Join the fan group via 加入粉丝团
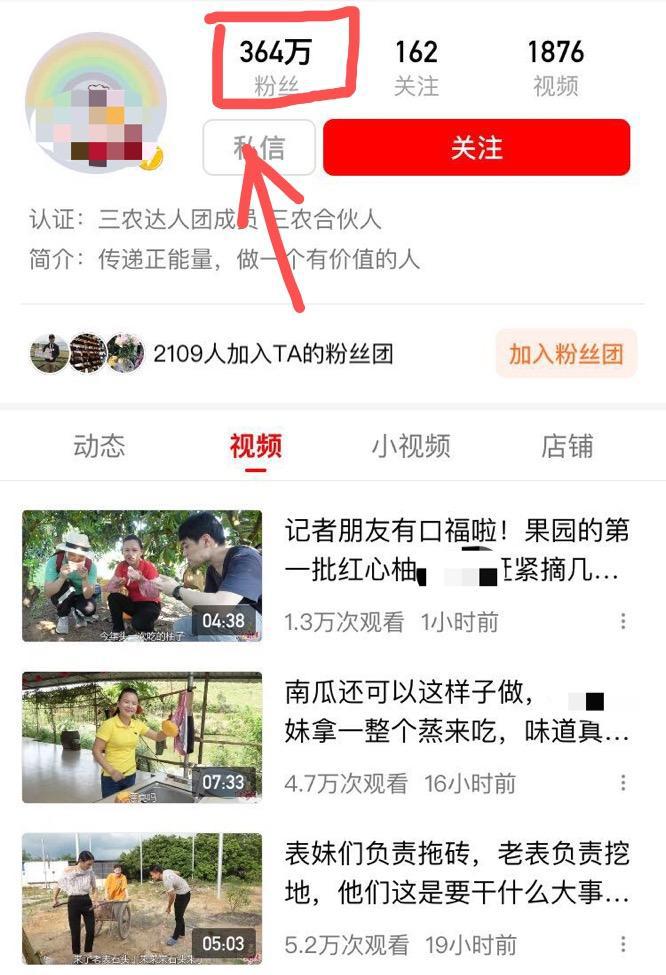This screenshot has width=666, height=975. (566, 354)
